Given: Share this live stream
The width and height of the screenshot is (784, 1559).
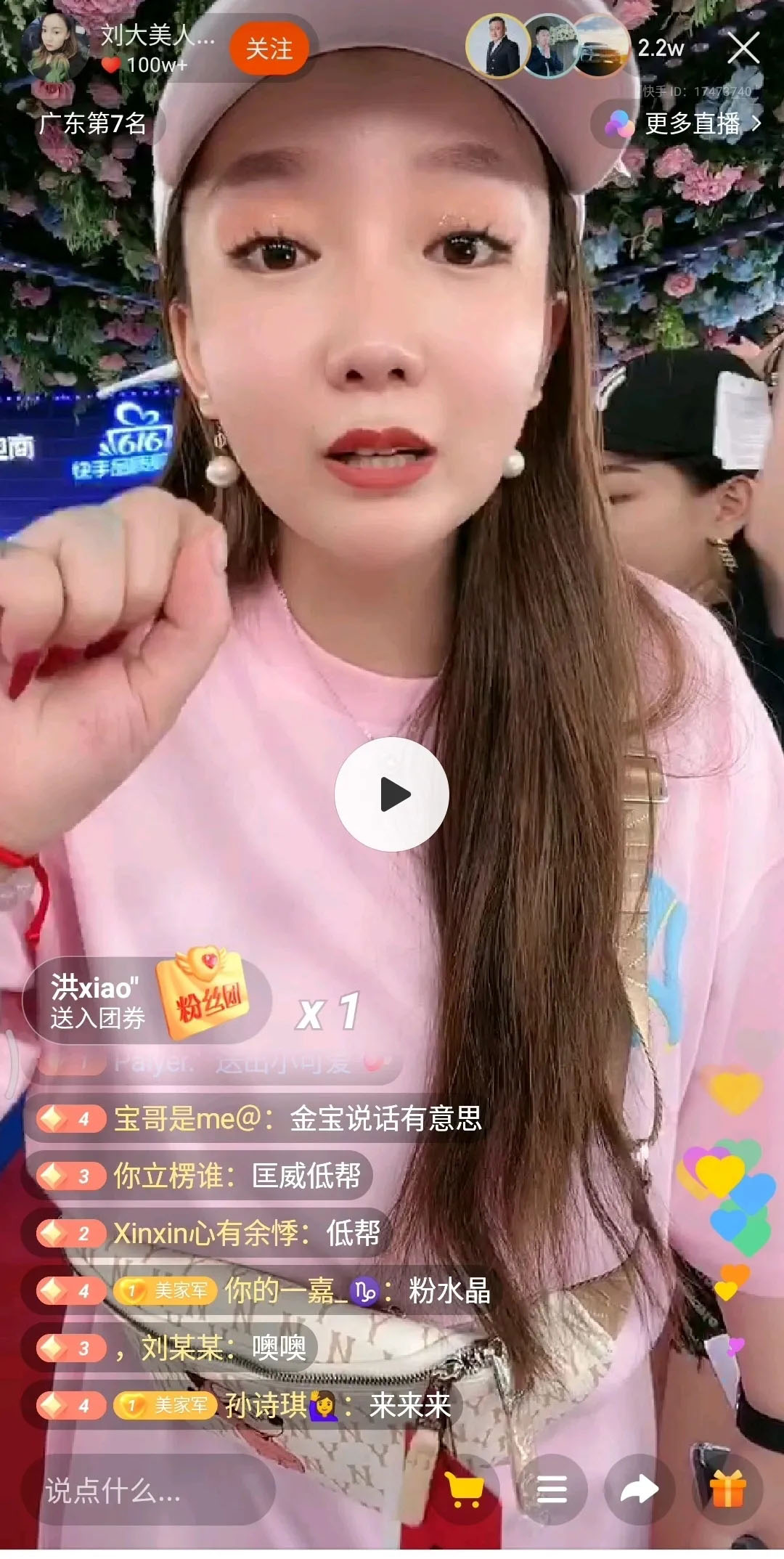Looking at the screenshot, I should [x=640, y=1491].
